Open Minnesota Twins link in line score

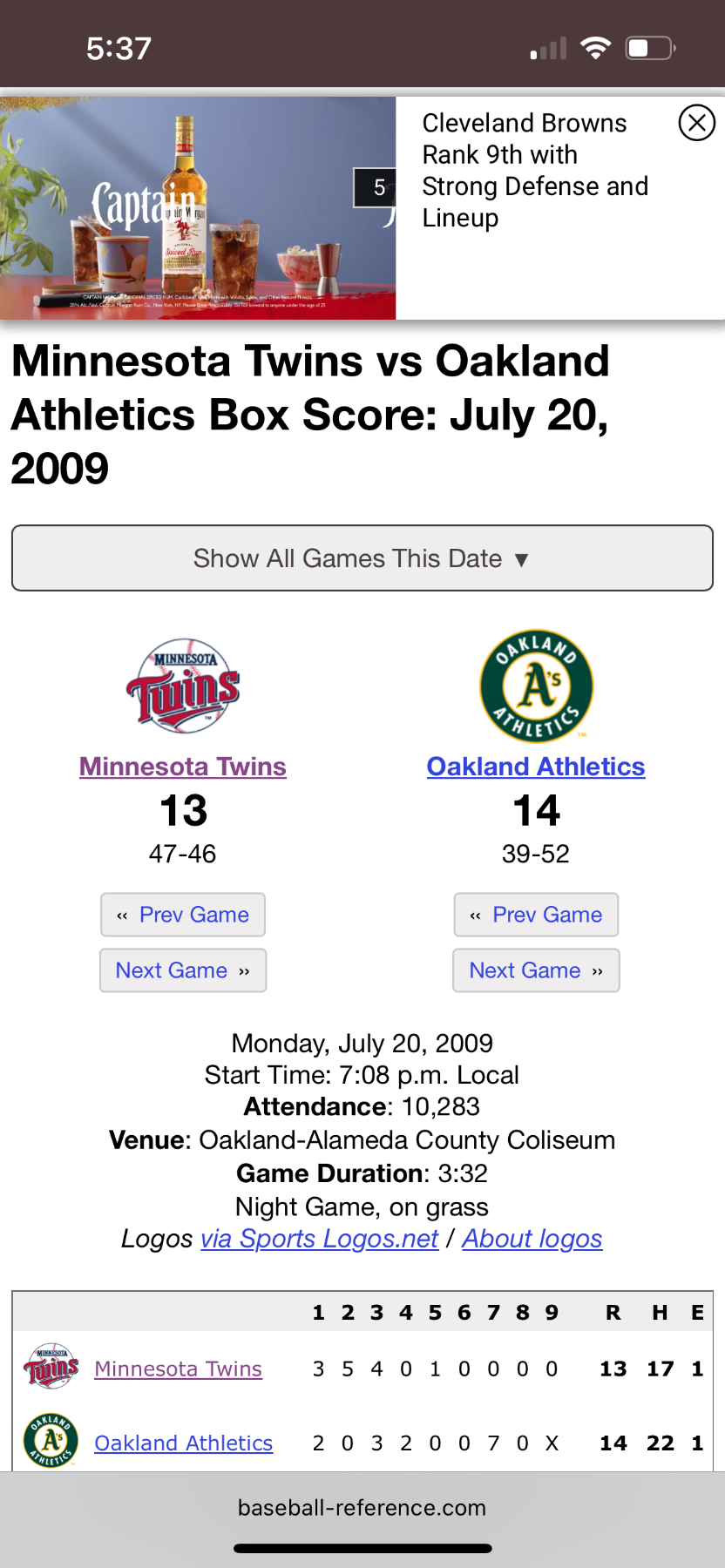coord(178,1369)
